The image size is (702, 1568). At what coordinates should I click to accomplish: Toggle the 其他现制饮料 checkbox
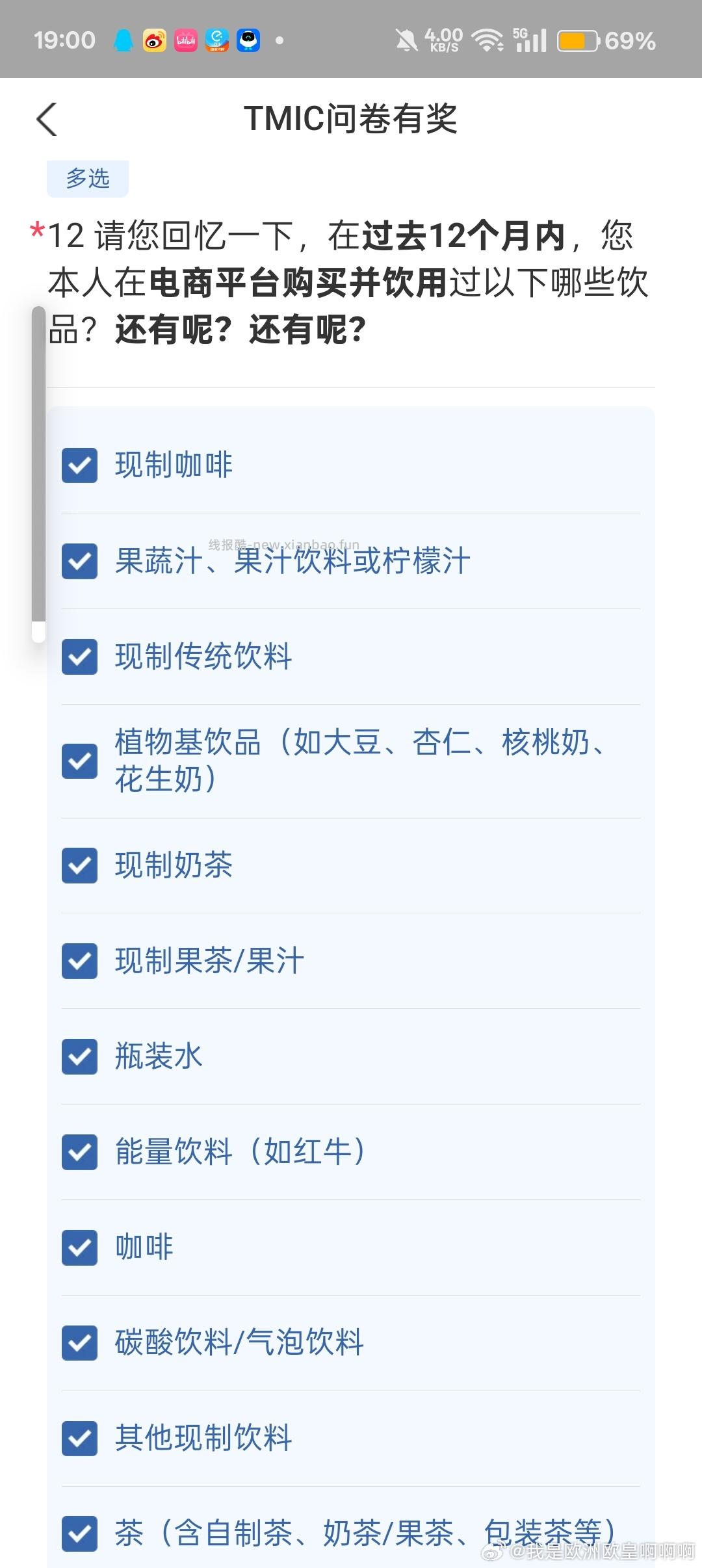click(79, 1438)
